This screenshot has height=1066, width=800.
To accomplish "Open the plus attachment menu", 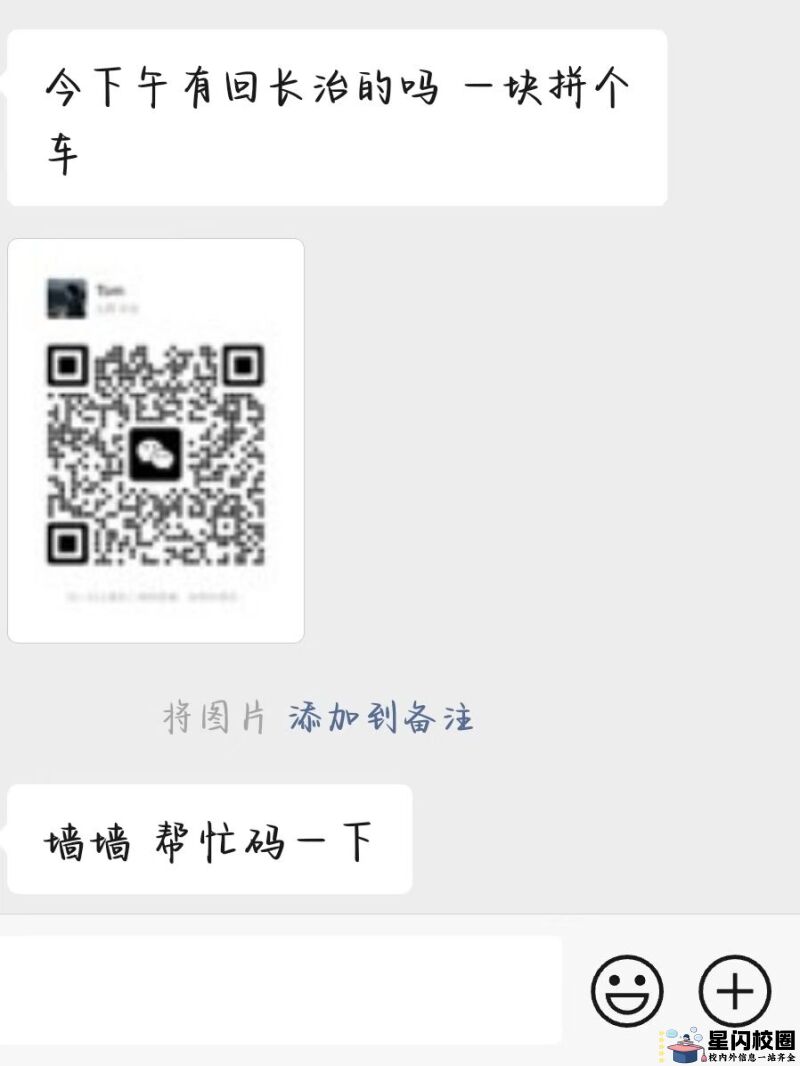I will tap(735, 991).
